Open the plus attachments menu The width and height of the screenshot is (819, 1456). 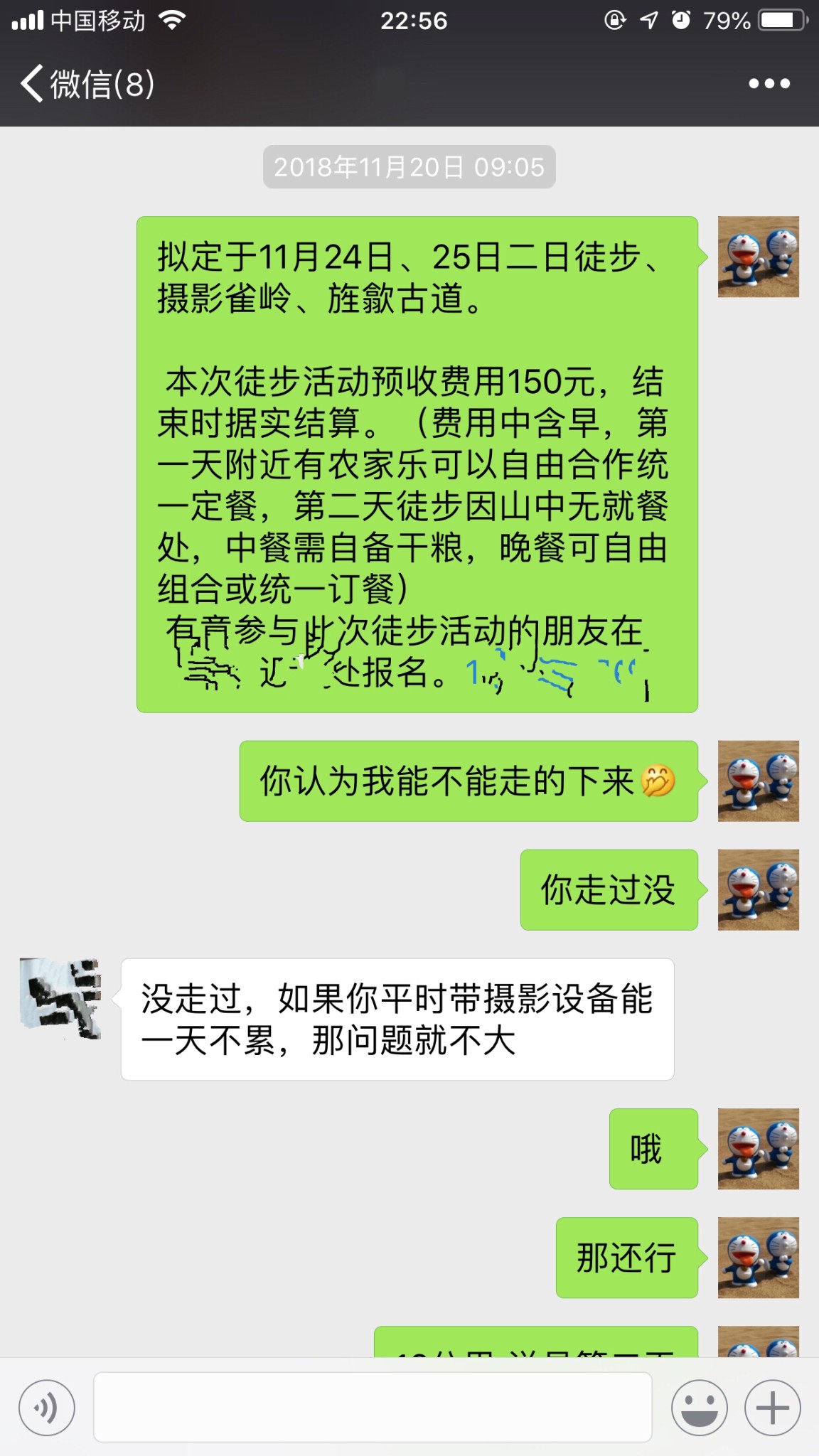[x=773, y=1408]
